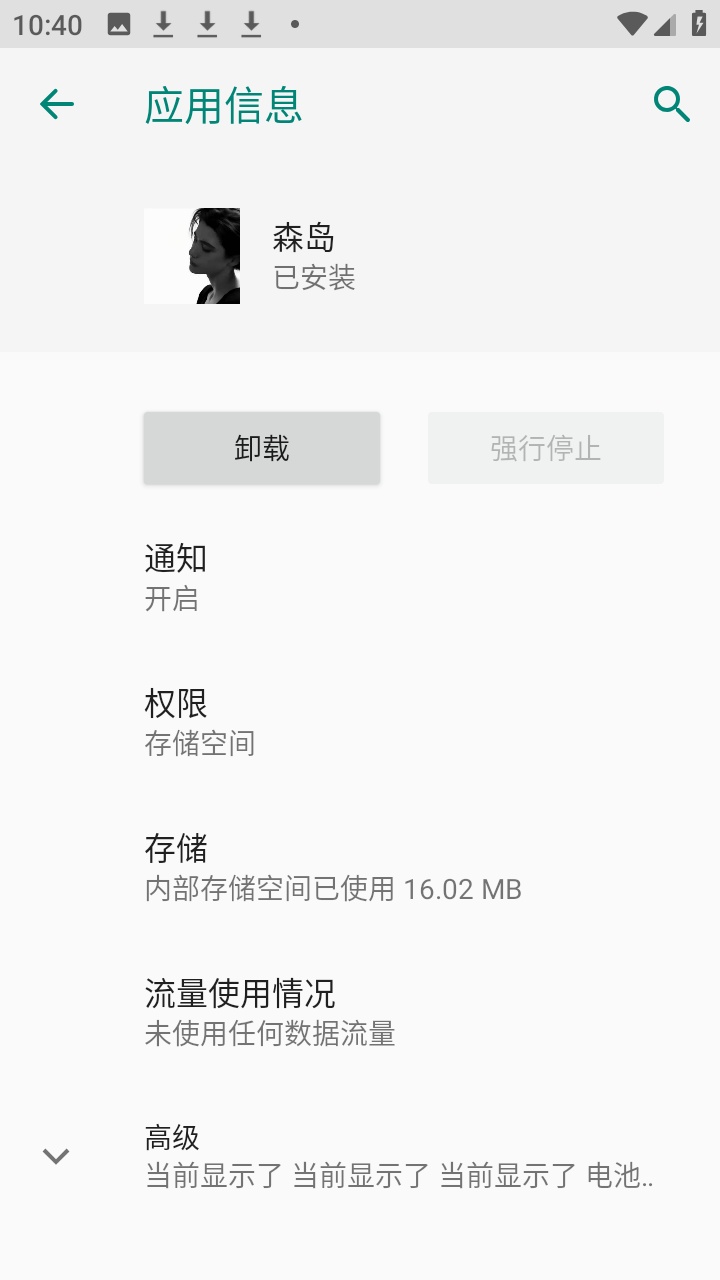Tap the 卸载 button to uninstall 森岛

pyautogui.click(x=262, y=448)
